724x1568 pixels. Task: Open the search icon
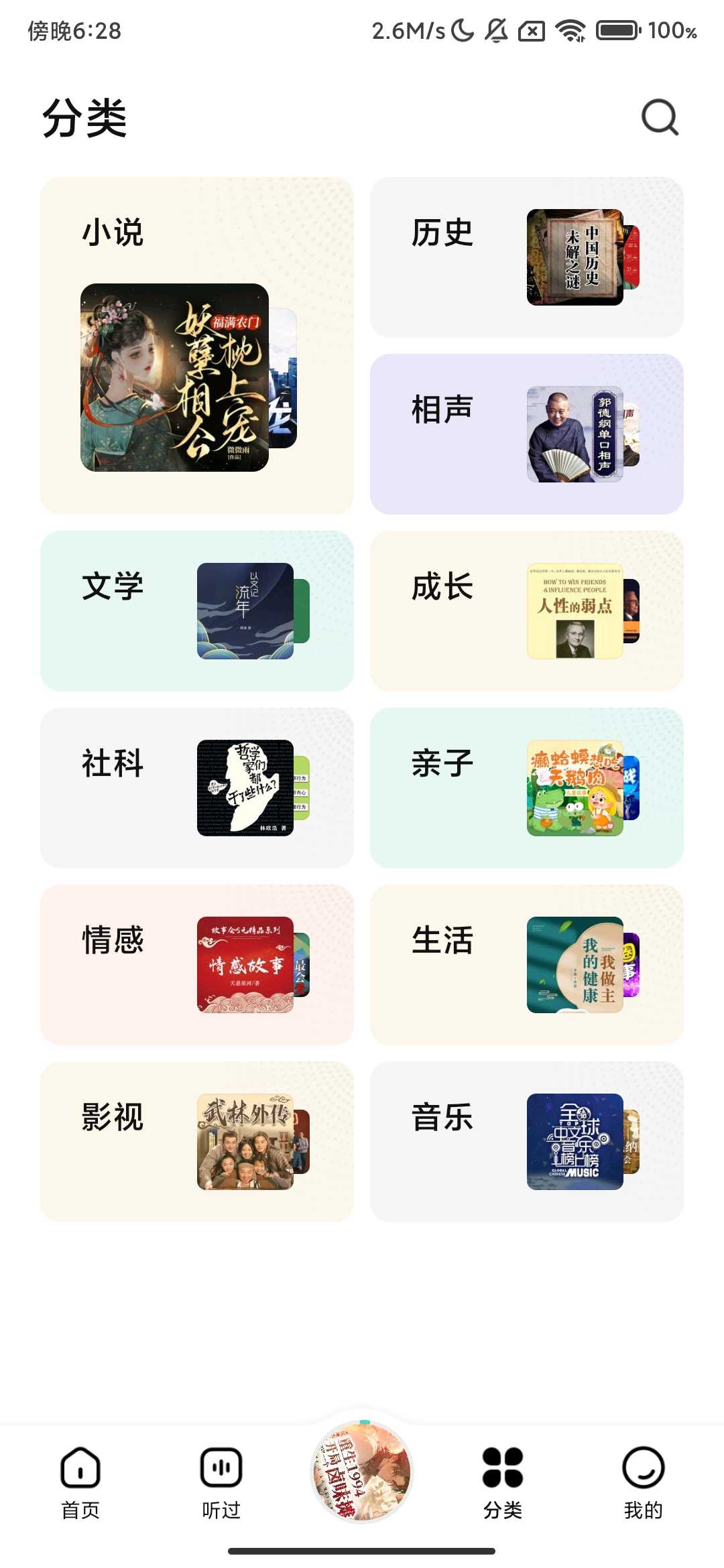[660, 118]
